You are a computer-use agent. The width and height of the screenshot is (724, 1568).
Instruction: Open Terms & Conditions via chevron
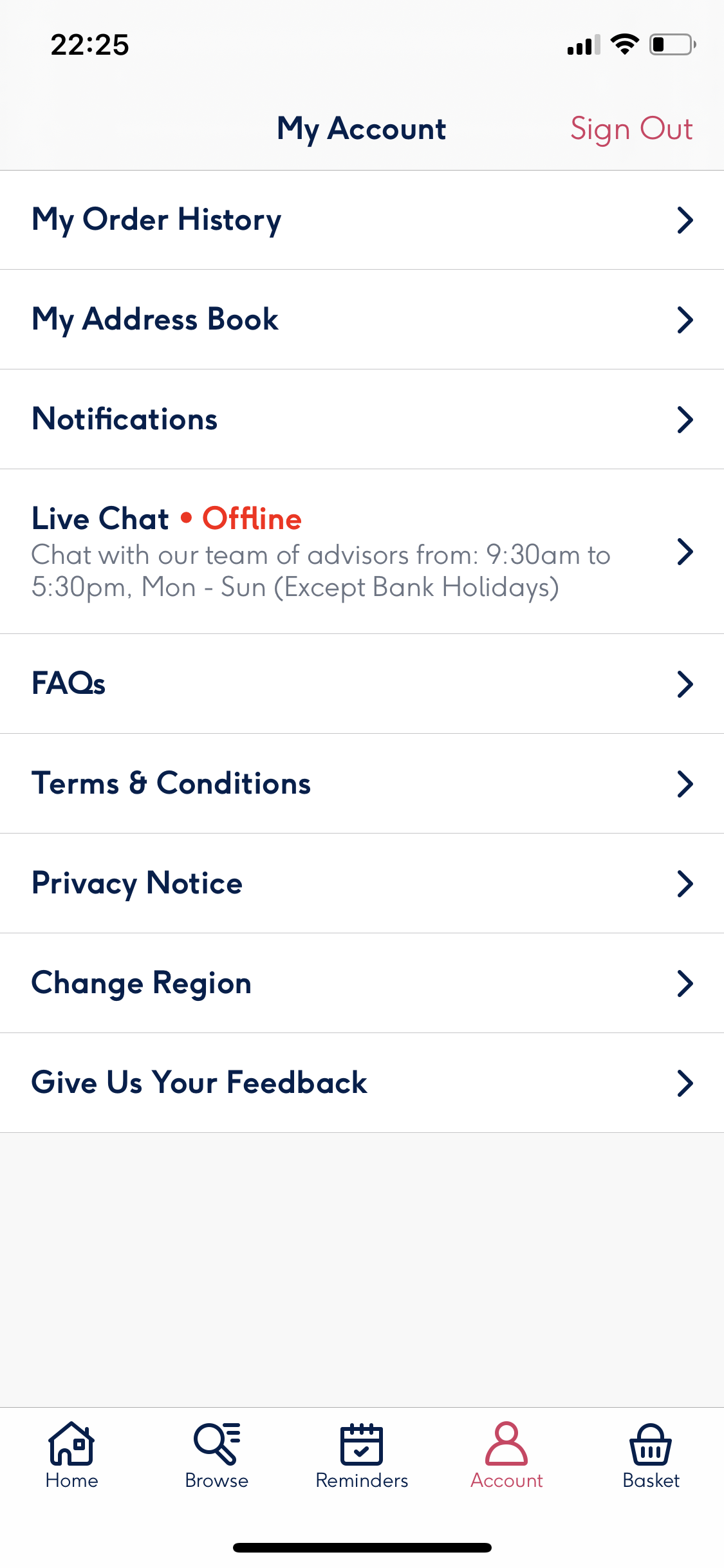685,784
